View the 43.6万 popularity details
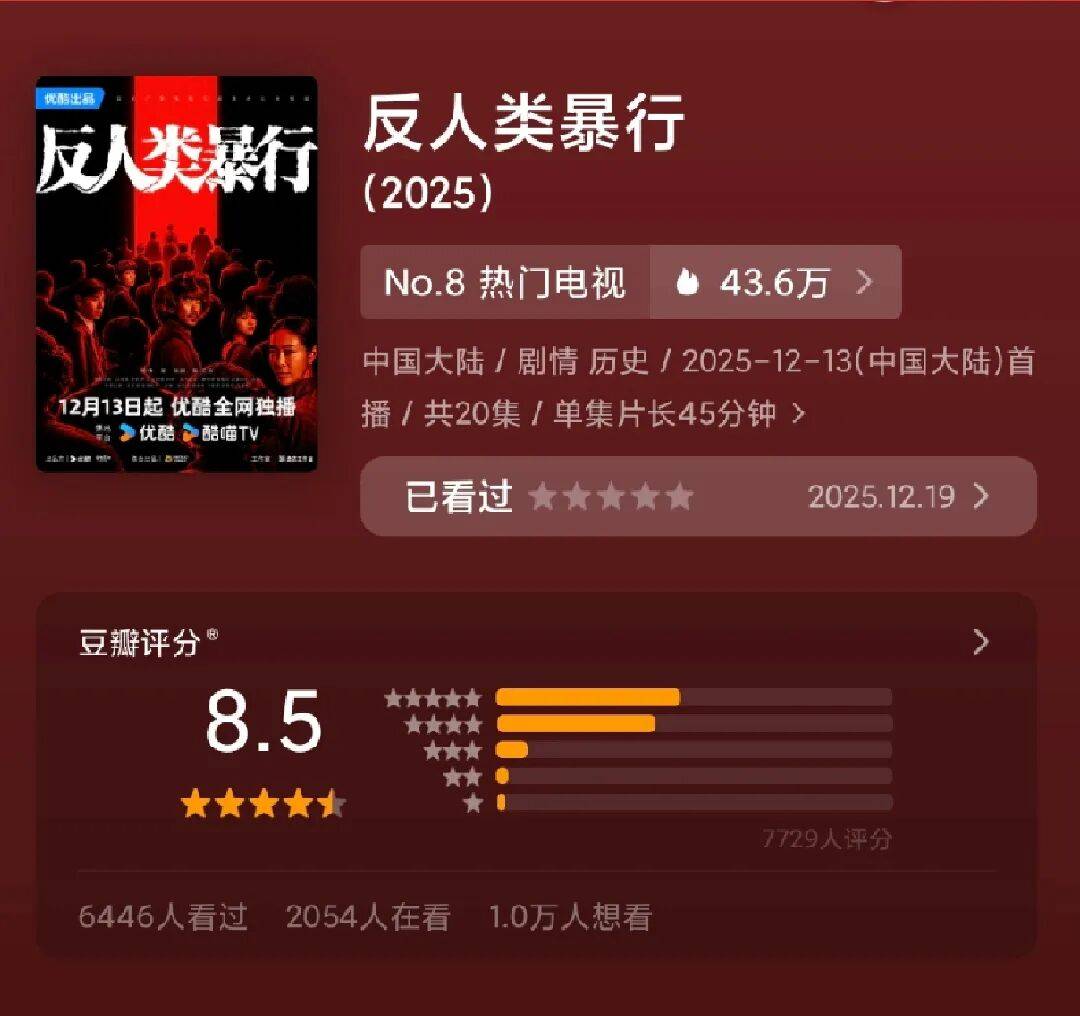 [776, 283]
